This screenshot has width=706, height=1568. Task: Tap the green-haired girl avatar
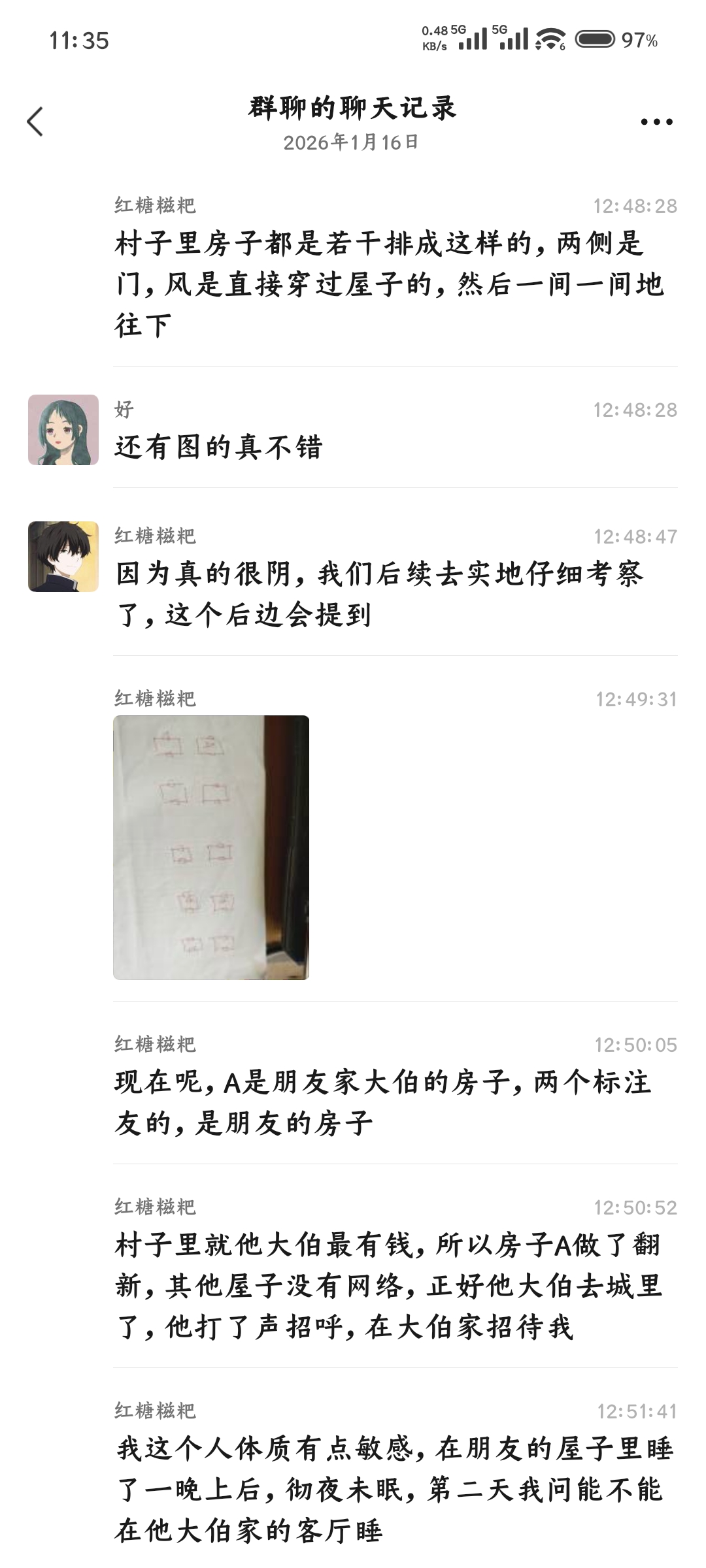tap(63, 430)
